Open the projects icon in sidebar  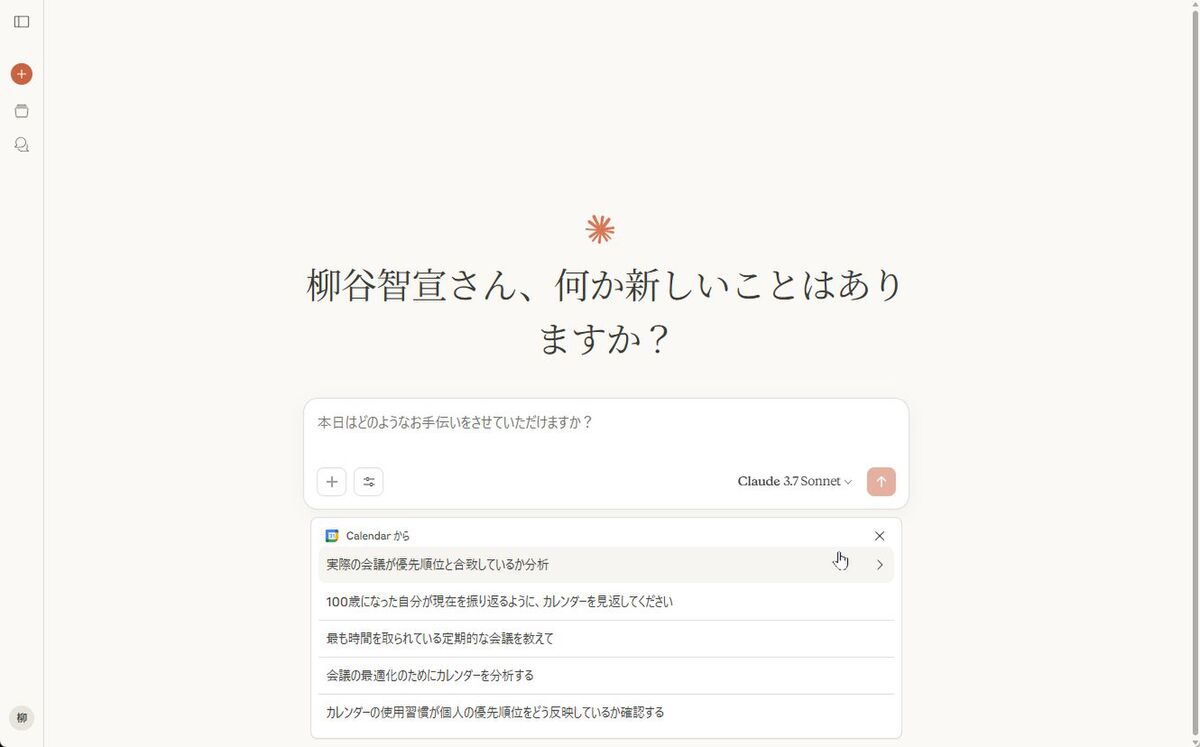(21, 111)
